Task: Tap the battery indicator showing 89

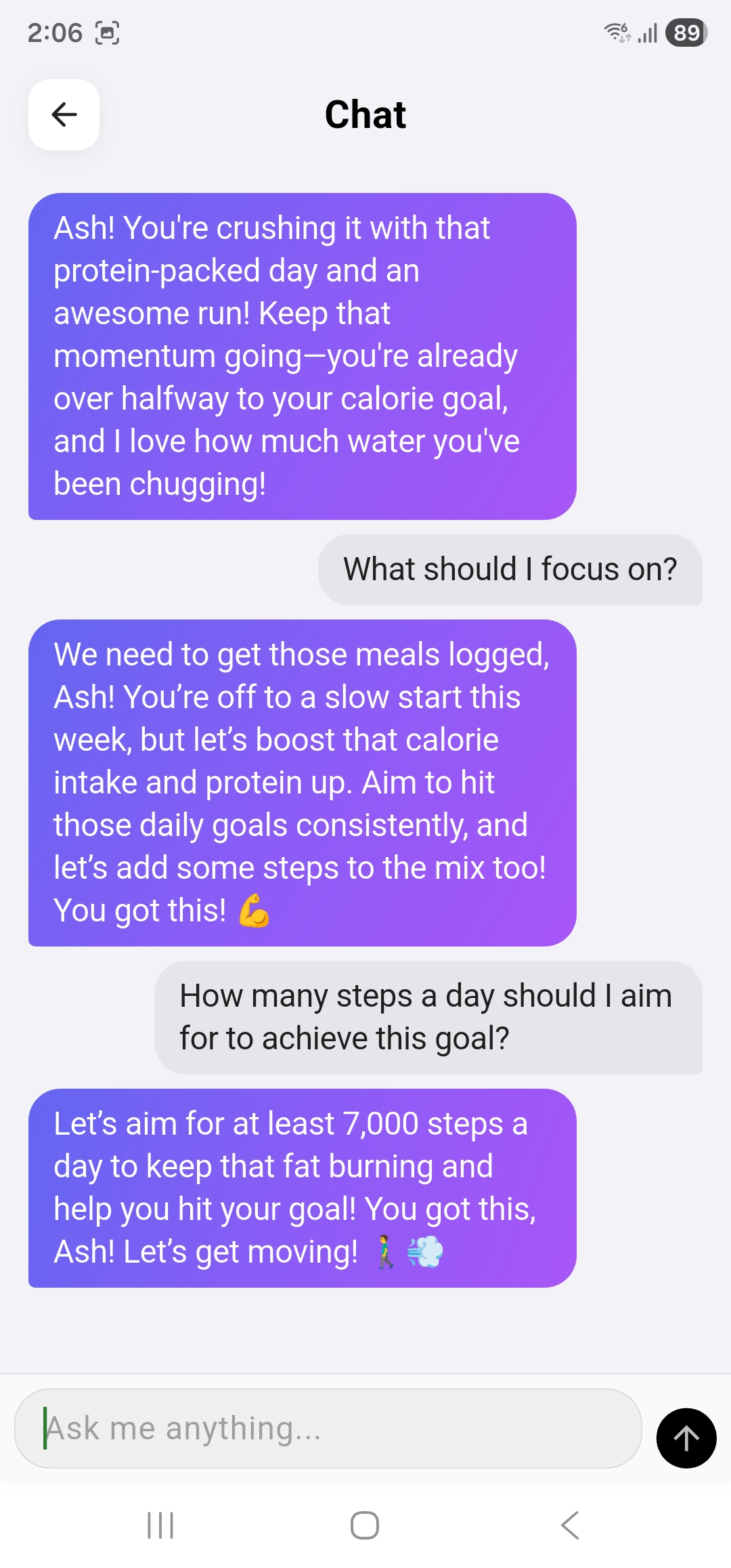Action: (684, 32)
